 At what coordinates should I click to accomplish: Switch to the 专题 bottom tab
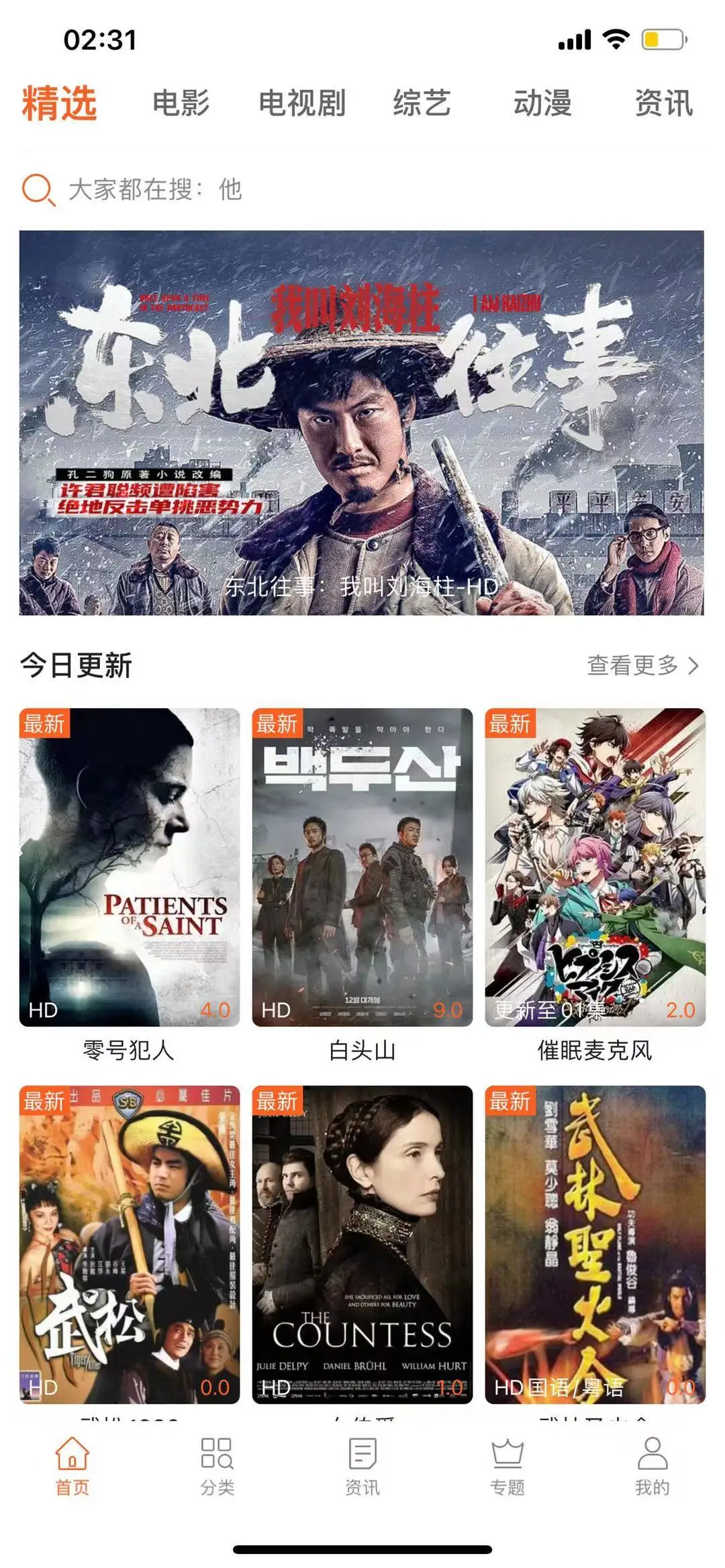(507, 1465)
